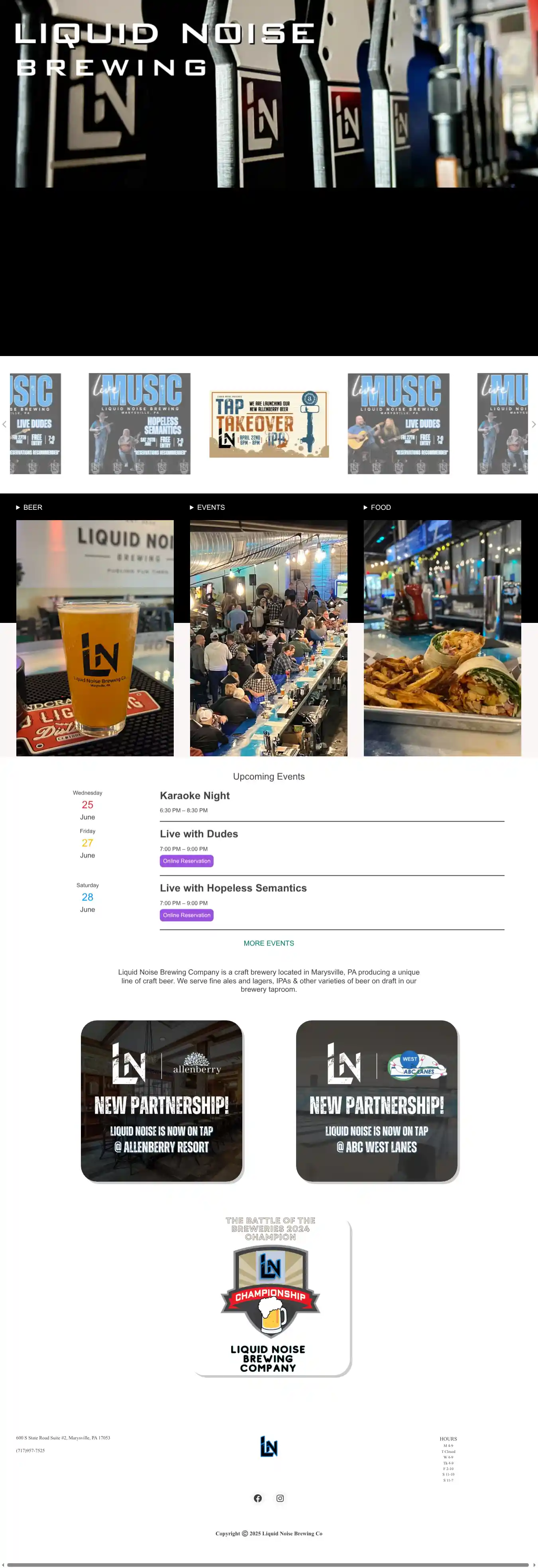Reserve online for Live with Dudes

[187, 861]
